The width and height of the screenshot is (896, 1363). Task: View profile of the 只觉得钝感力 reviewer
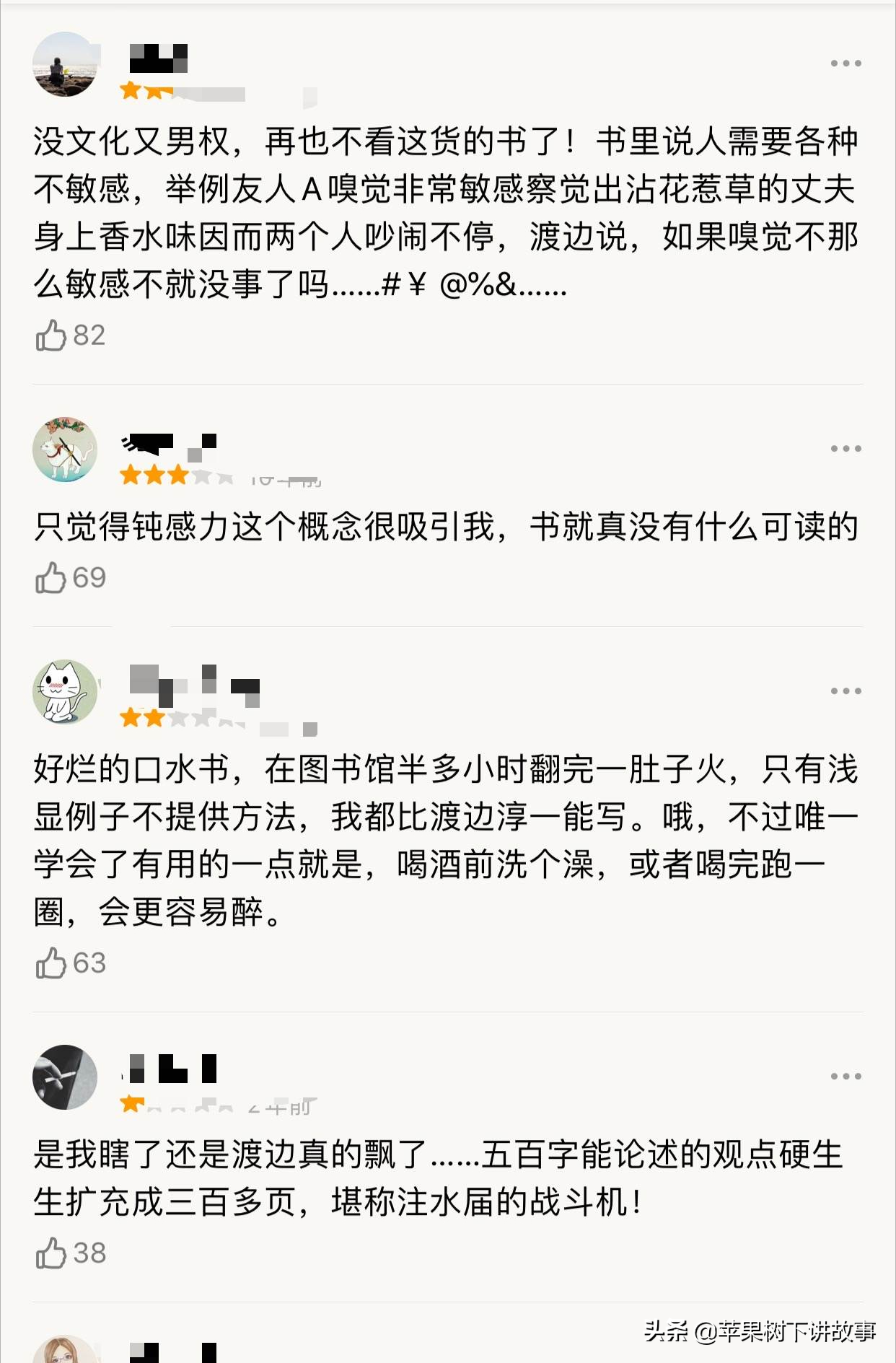tap(65, 450)
